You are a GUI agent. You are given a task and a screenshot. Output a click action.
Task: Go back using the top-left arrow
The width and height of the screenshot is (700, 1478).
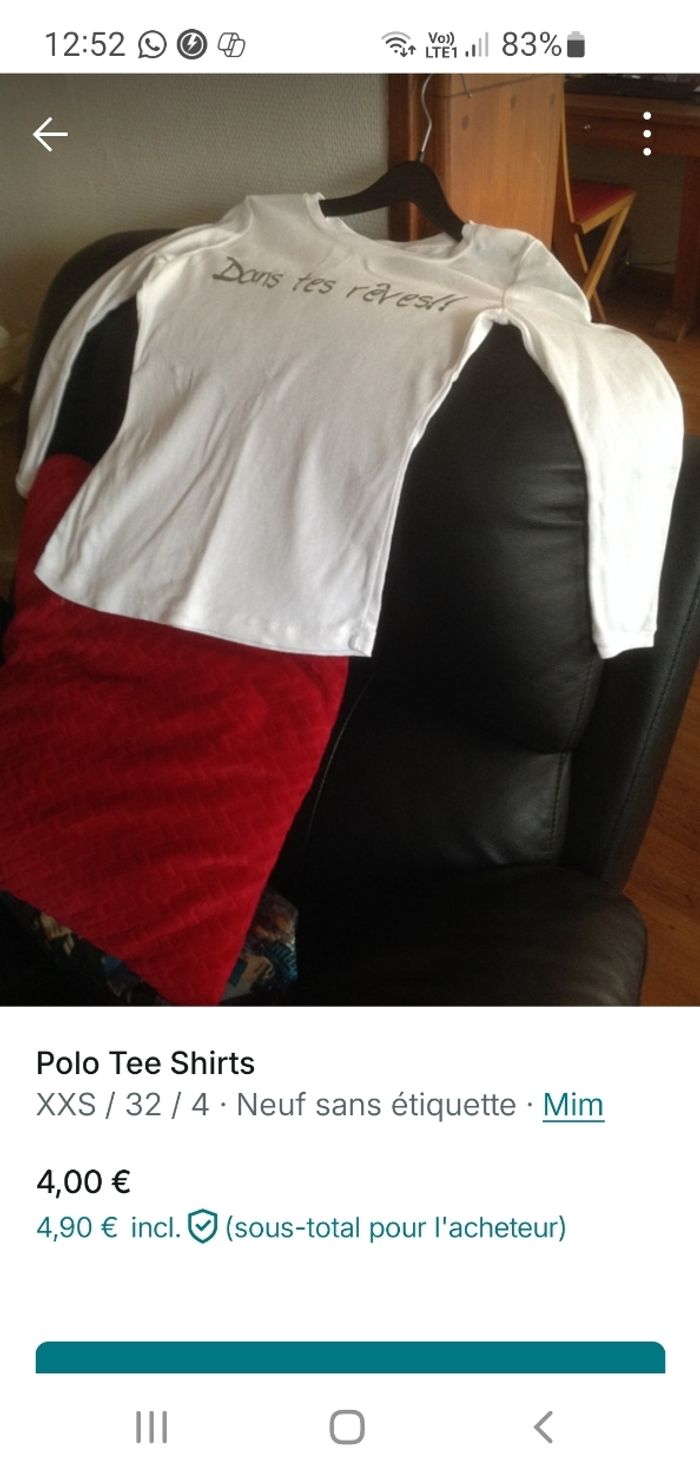click(49, 134)
